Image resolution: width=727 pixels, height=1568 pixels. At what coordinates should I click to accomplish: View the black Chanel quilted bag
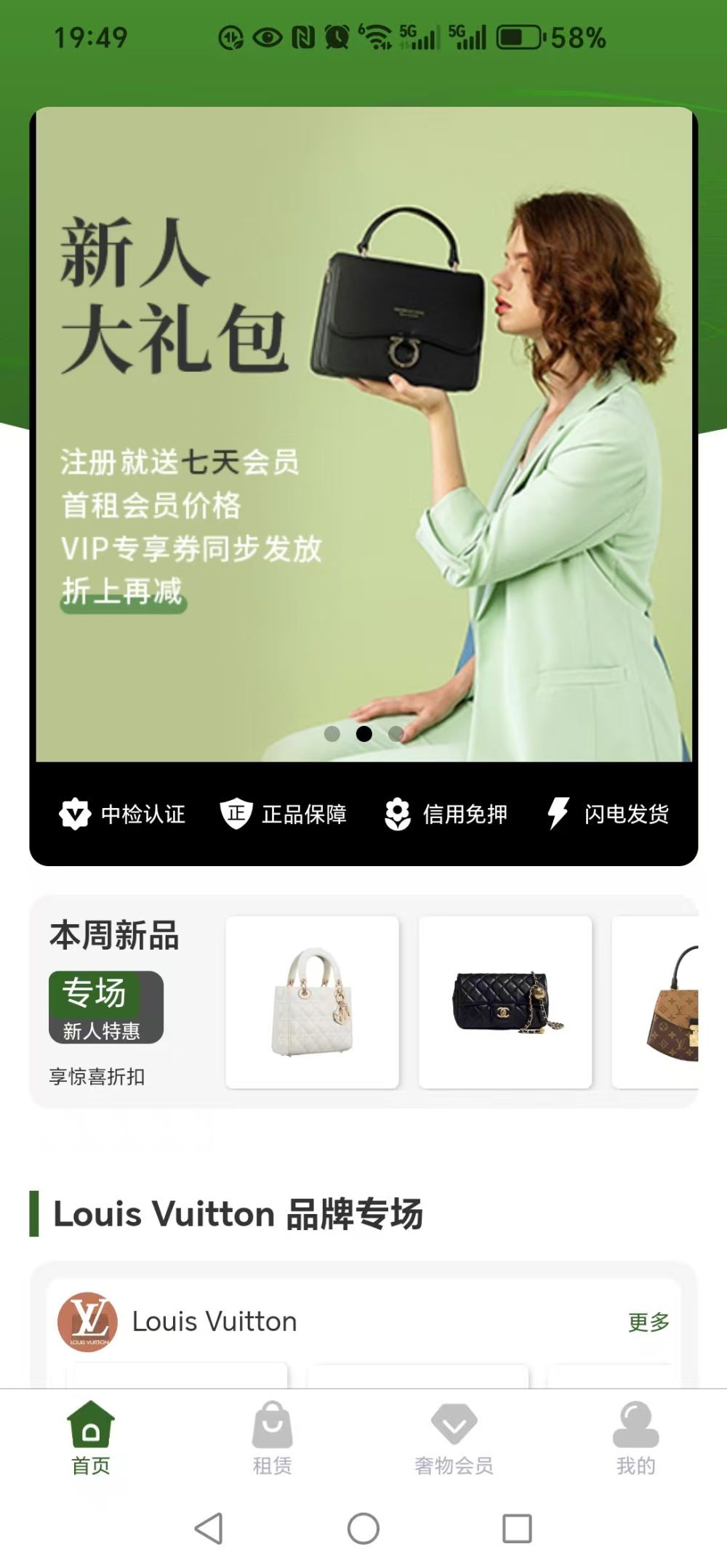click(x=505, y=1002)
